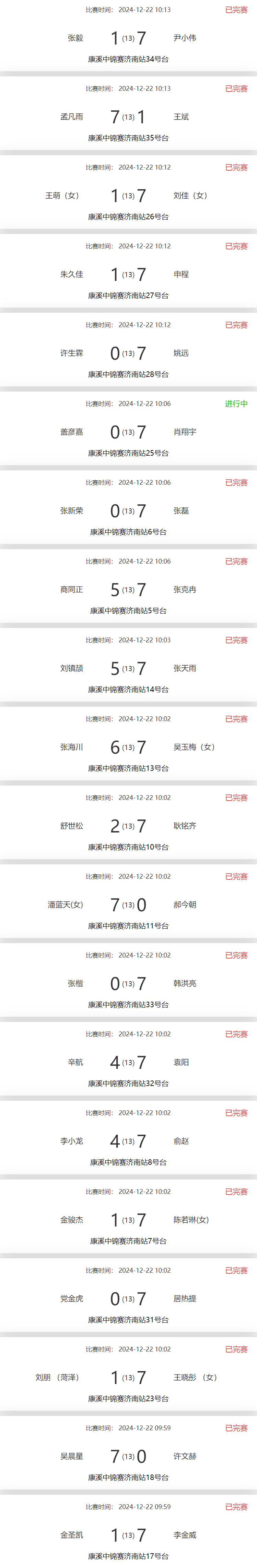This screenshot has height=1568, width=257.
Task: Open the in-progress match 盖彦嘉 vs 肖翔宇
Action: click(128, 432)
